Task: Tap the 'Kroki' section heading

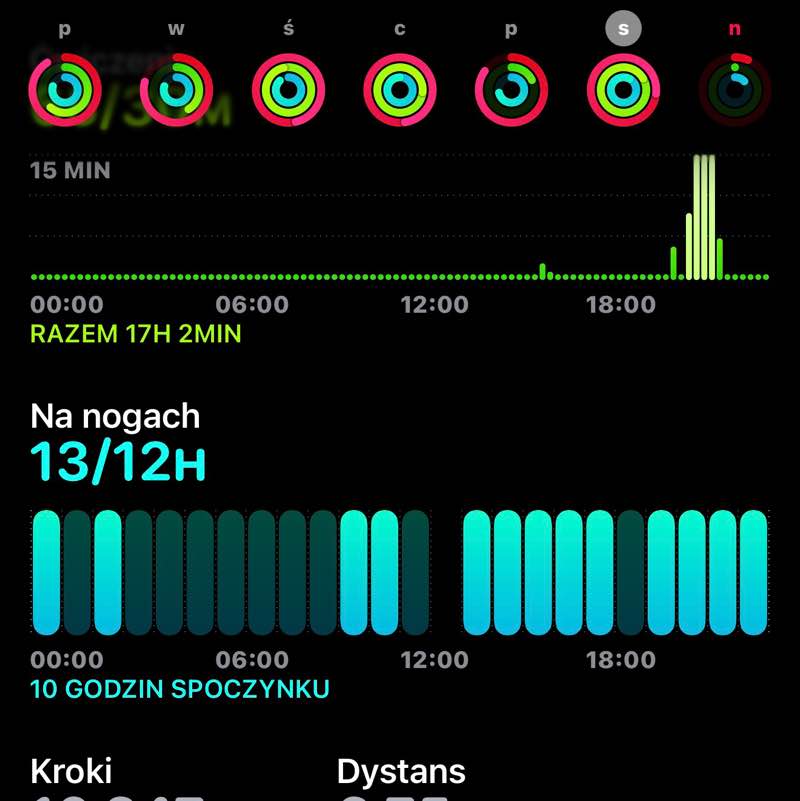Action: point(72,771)
